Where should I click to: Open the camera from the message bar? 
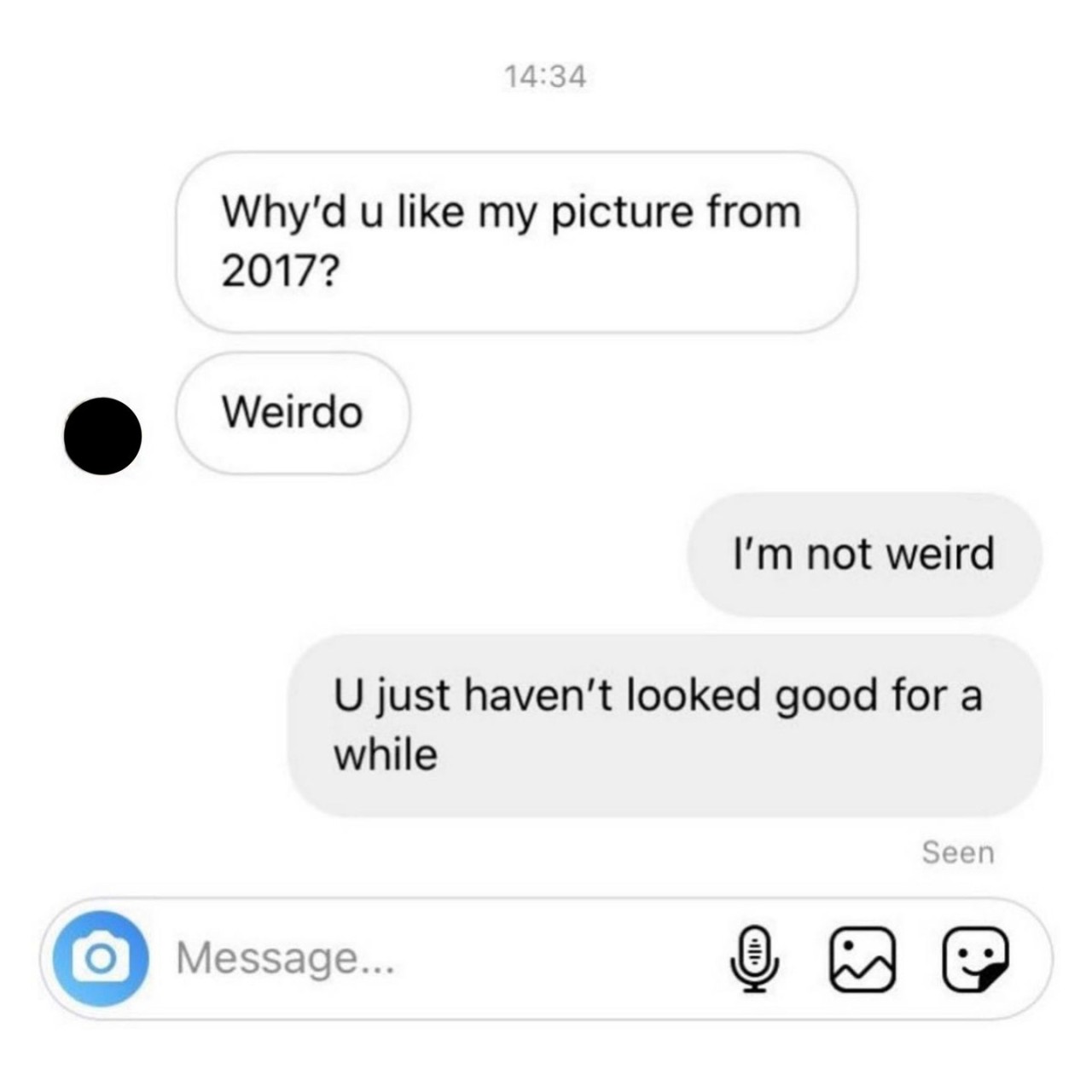point(100,958)
